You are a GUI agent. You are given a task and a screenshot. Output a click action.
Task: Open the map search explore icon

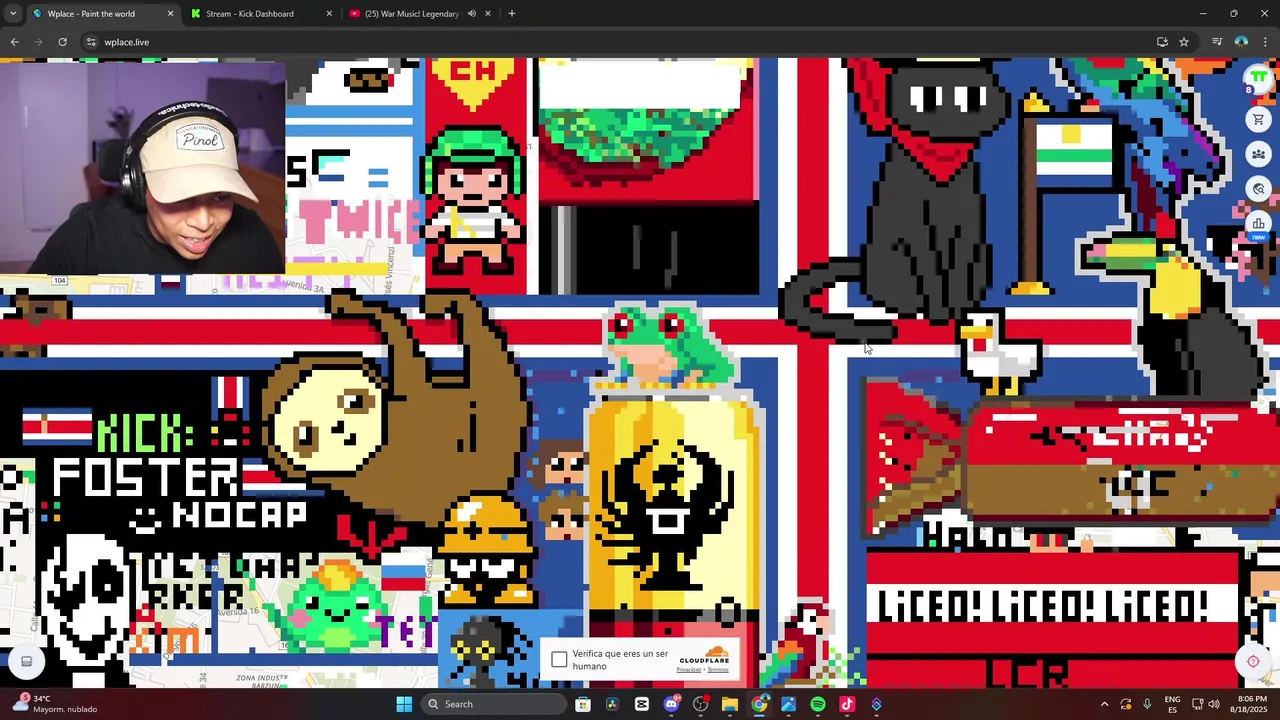click(x=1258, y=188)
